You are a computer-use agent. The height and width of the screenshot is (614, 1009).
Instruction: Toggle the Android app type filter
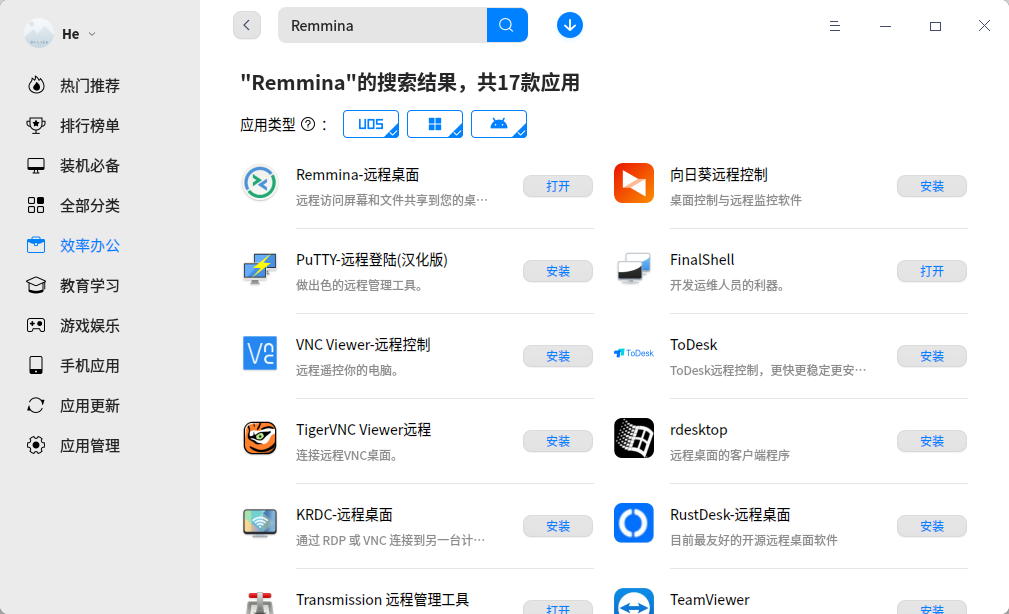(x=498, y=124)
